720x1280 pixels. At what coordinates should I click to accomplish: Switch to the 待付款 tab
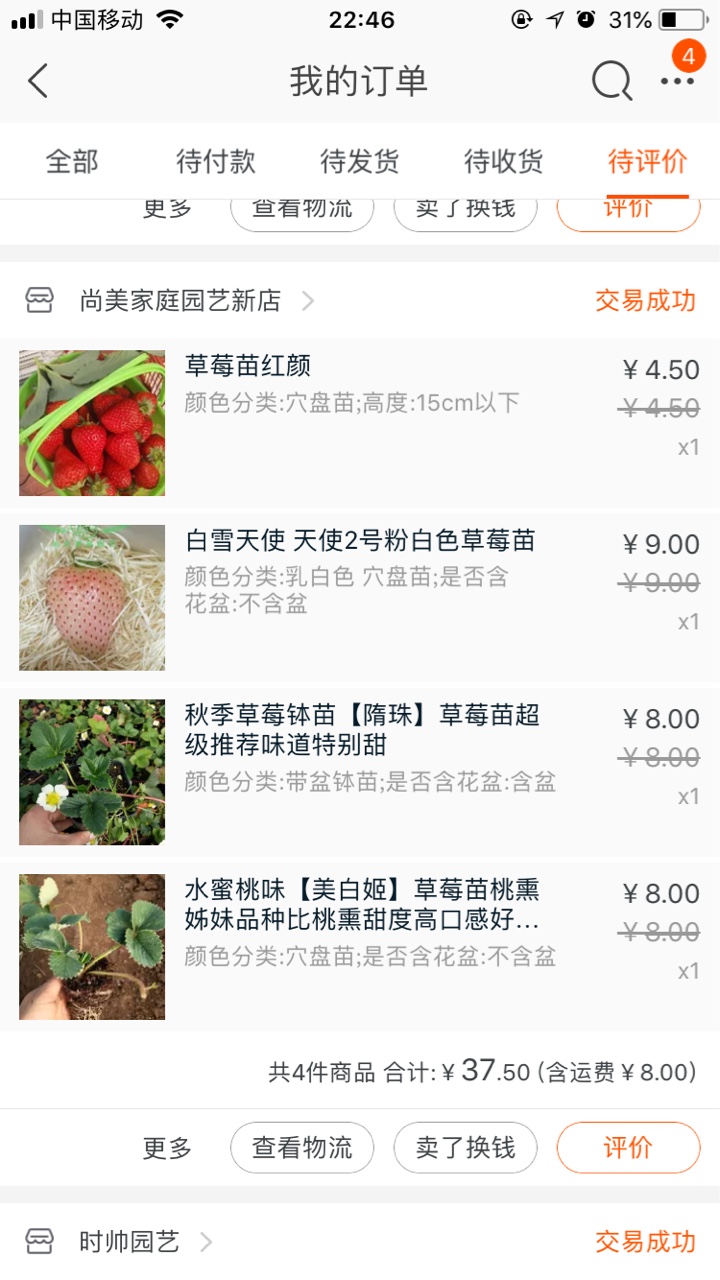point(216,161)
